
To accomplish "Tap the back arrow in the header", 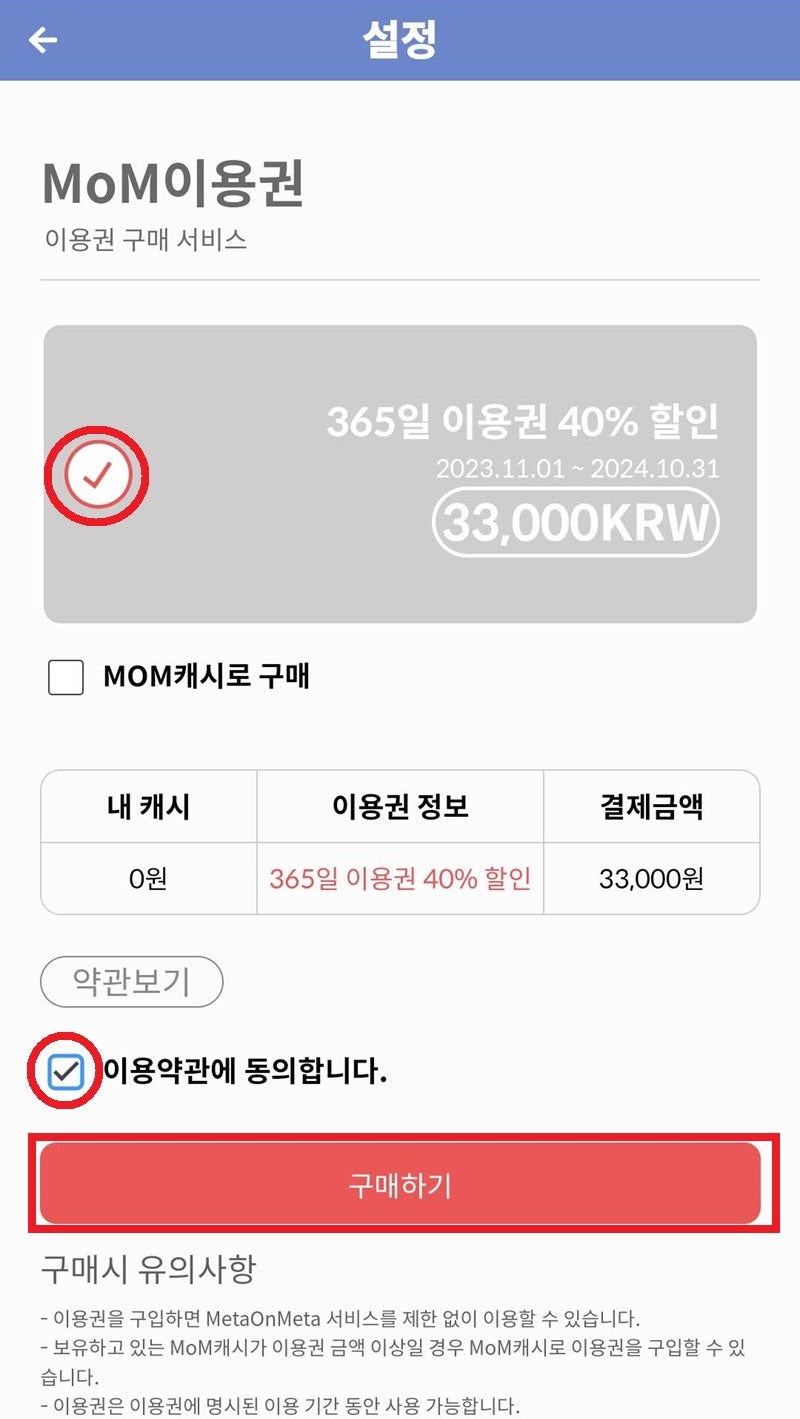I will (40, 40).
